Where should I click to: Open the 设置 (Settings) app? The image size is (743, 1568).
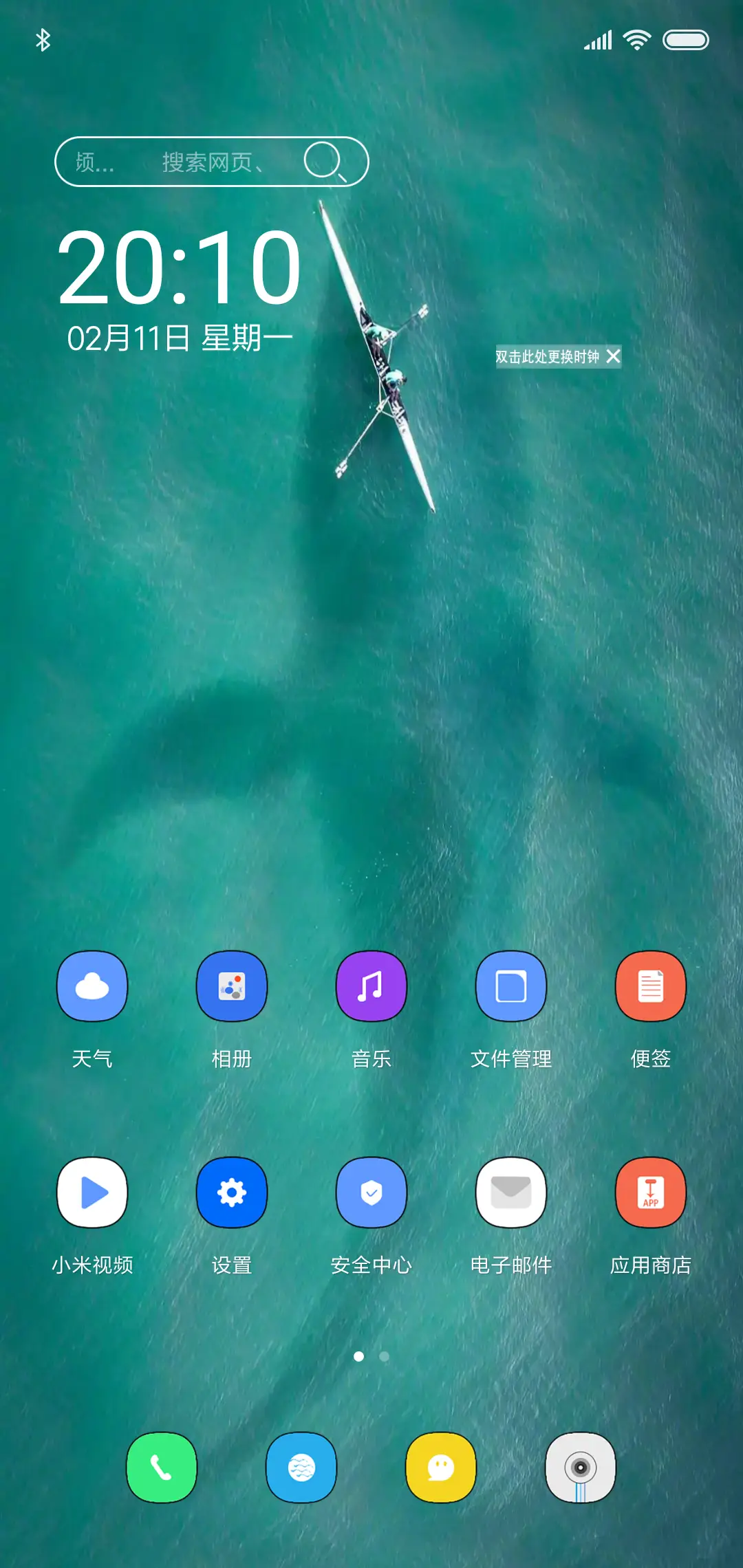click(x=232, y=1193)
